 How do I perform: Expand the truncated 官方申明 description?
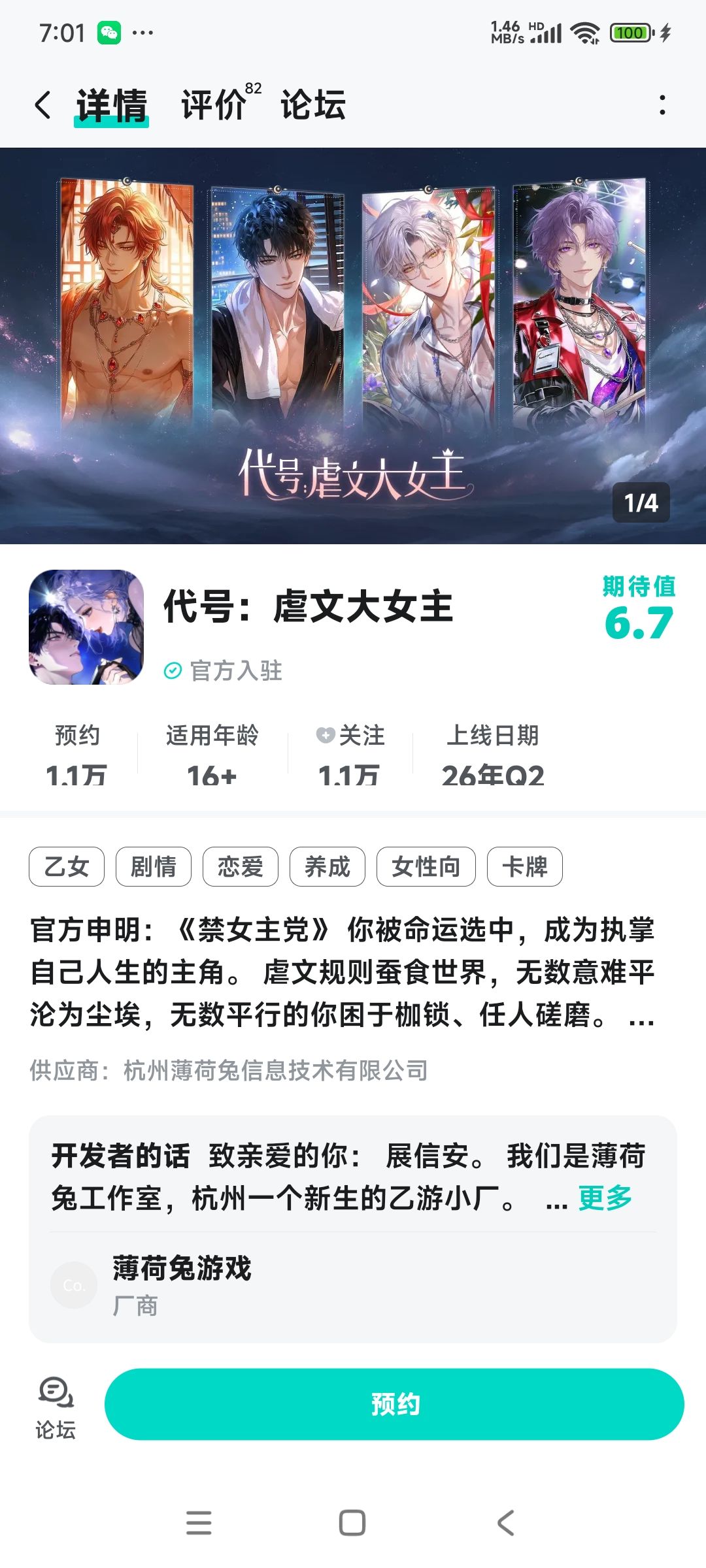tap(641, 1016)
